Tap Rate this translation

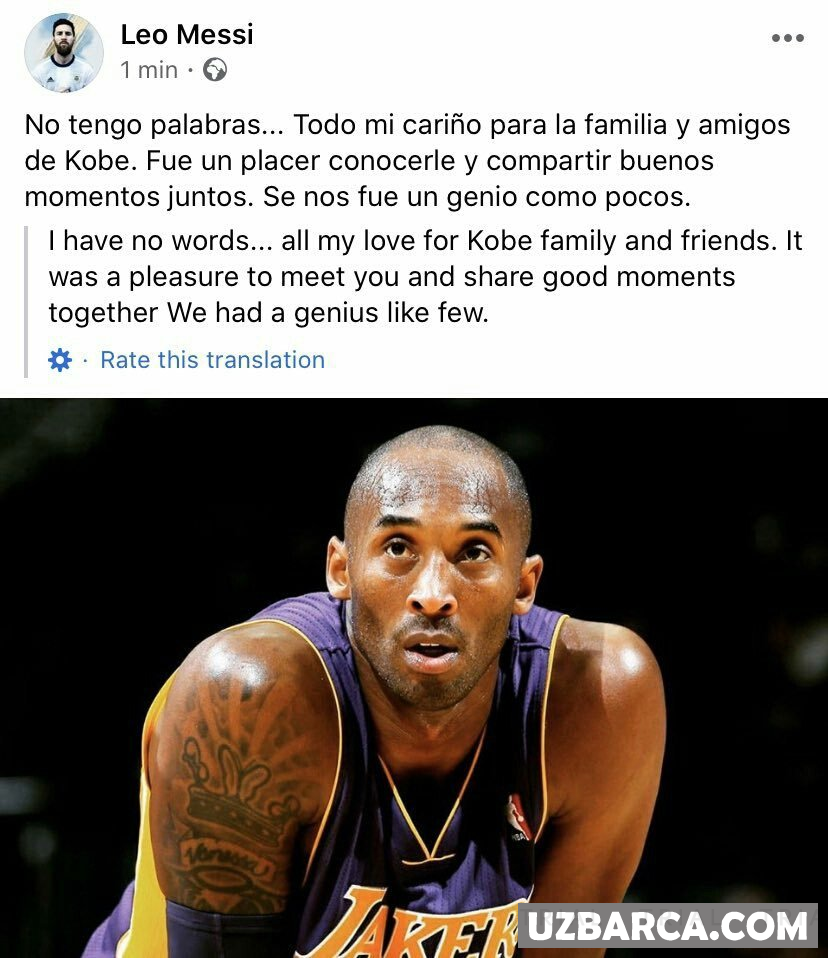click(x=212, y=360)
